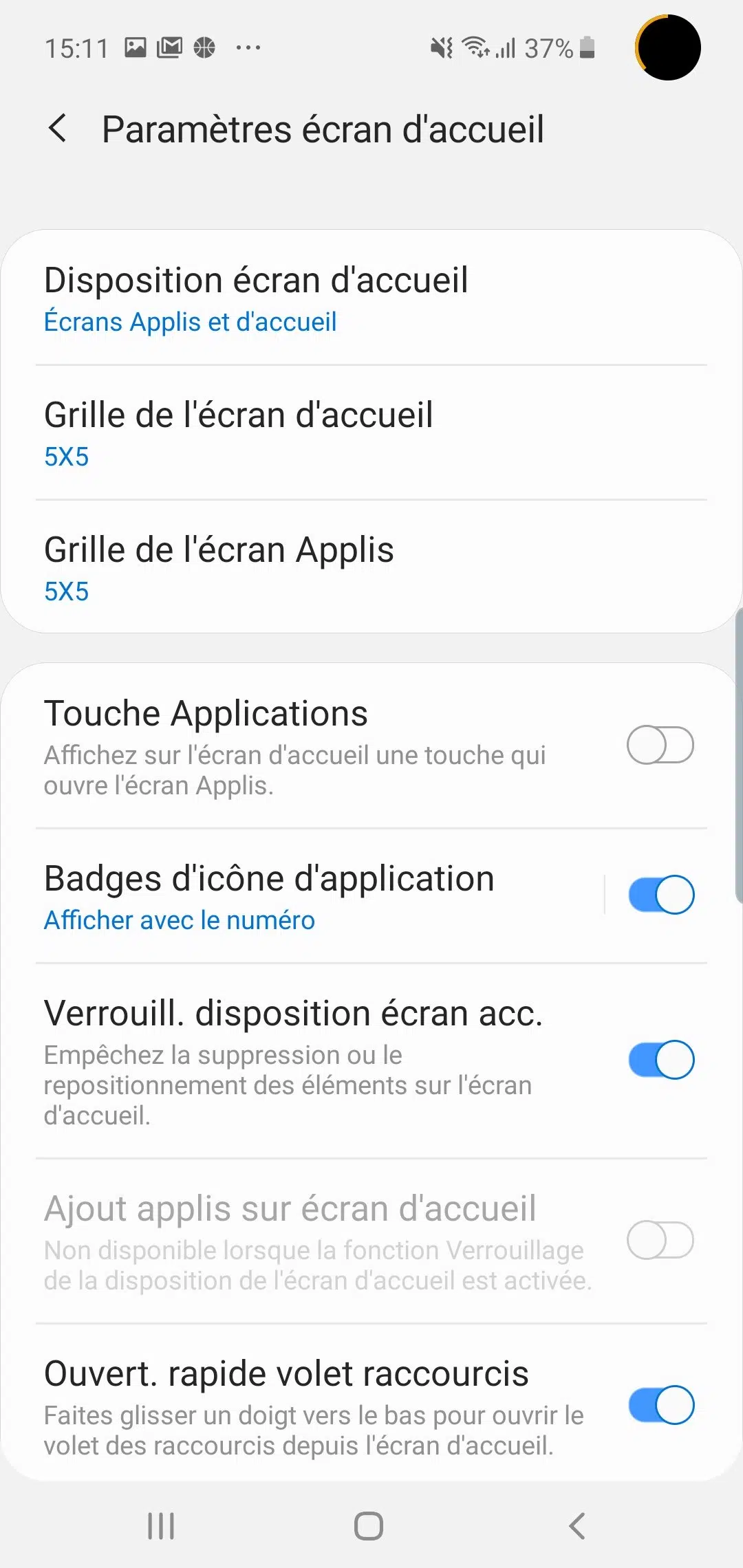Turn off Ouvert. rapide volet raccourcis
Screen dimensions: 743x1568
coord(660,1405)
